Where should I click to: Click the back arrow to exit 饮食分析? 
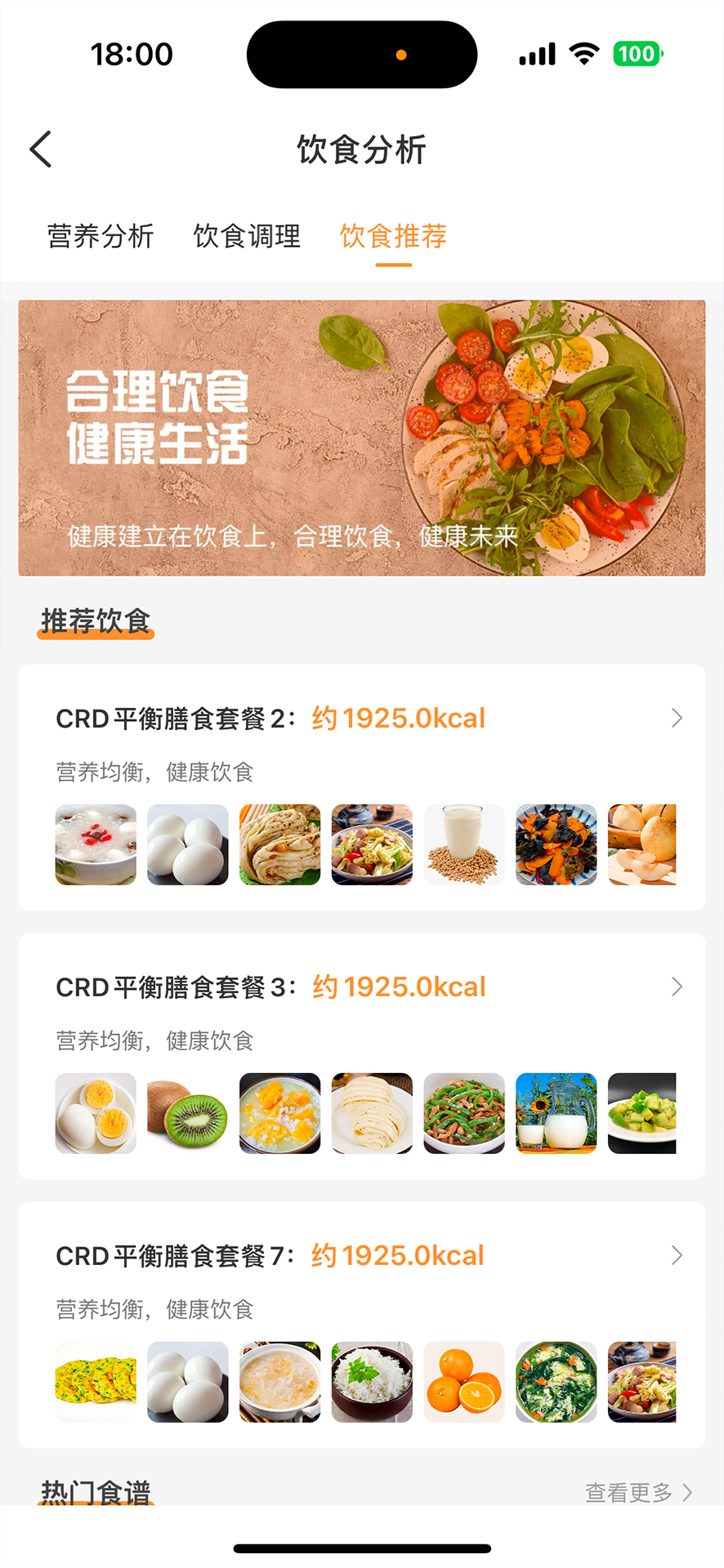pyautogui.click(x=40, y=149)
